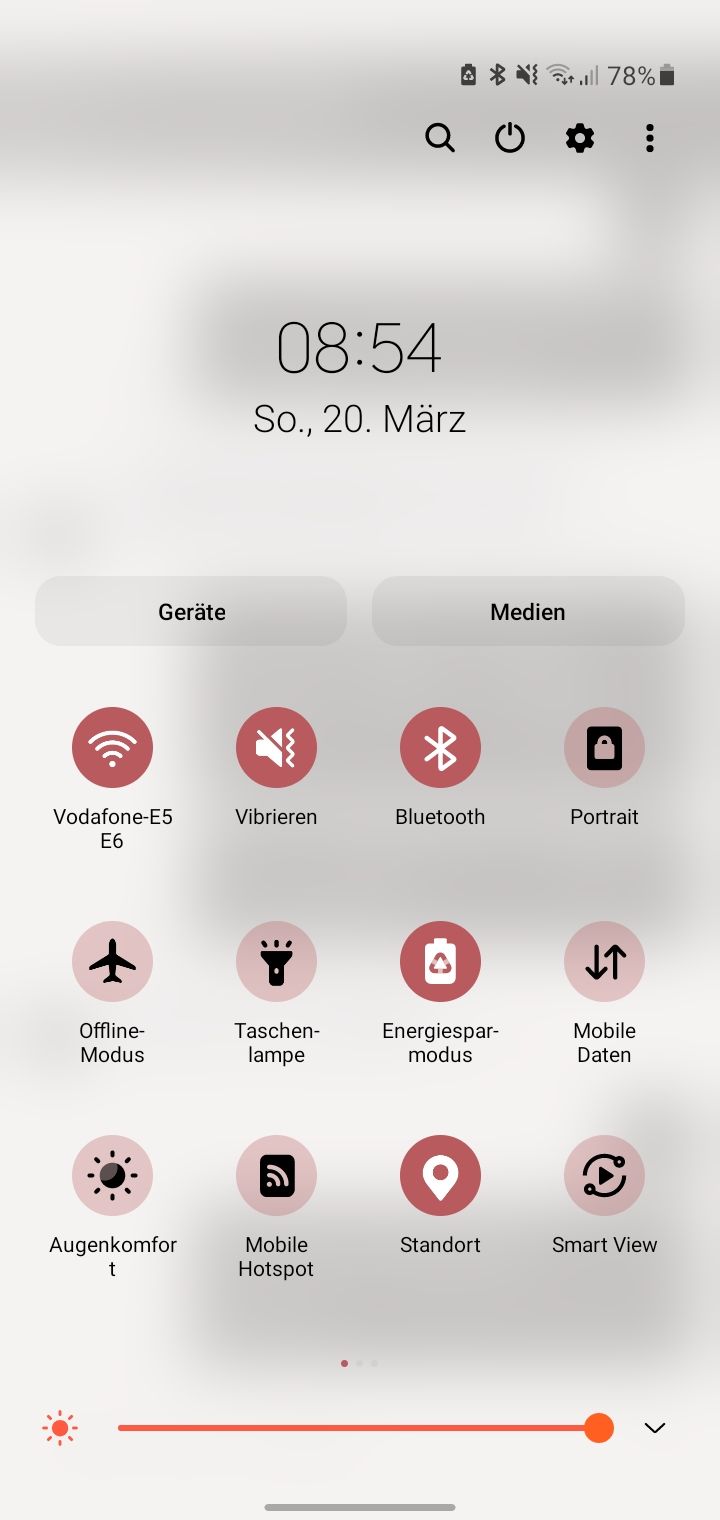Tap the brightness slider to set brightness
Screen dimensions: 720x1520
pos(360,1428)
